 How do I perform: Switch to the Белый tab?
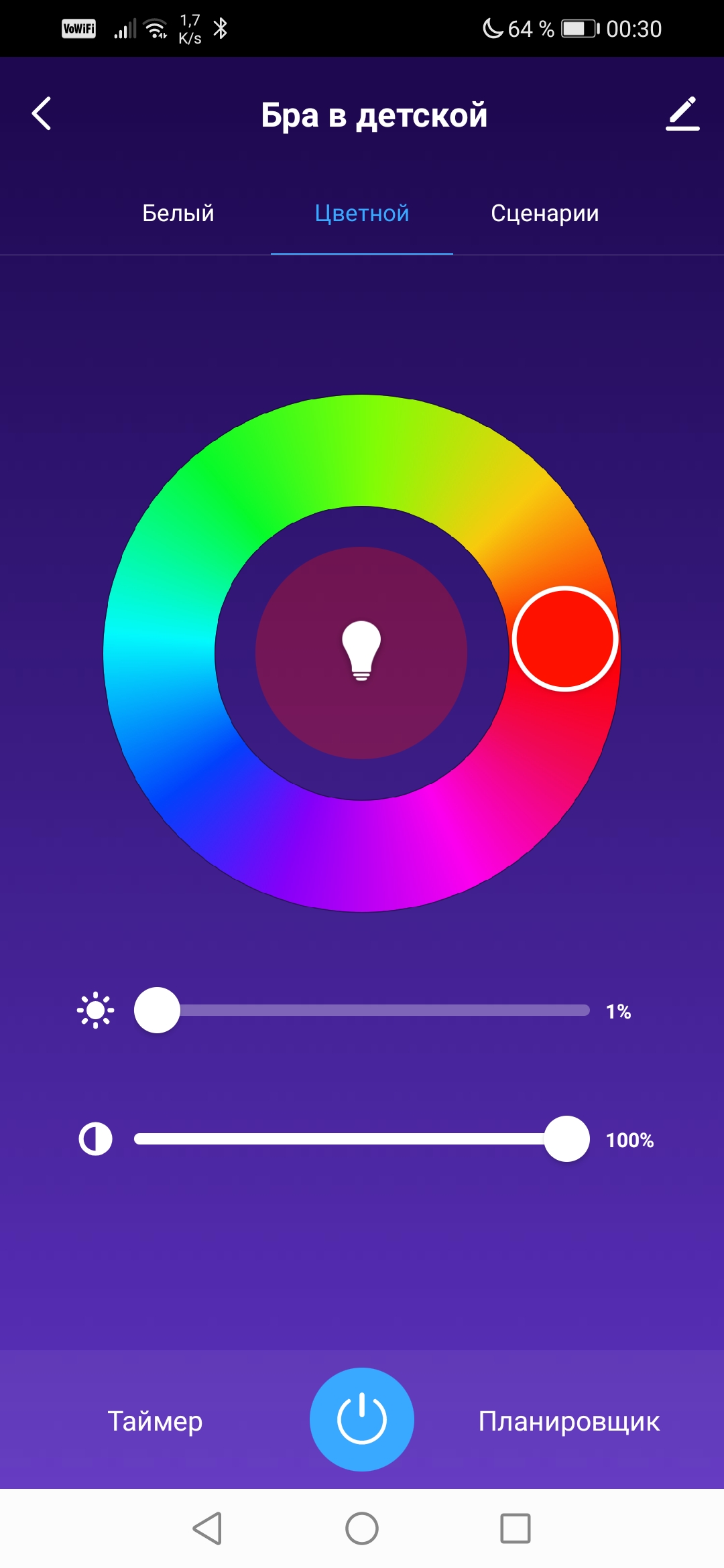pos(178,213)
